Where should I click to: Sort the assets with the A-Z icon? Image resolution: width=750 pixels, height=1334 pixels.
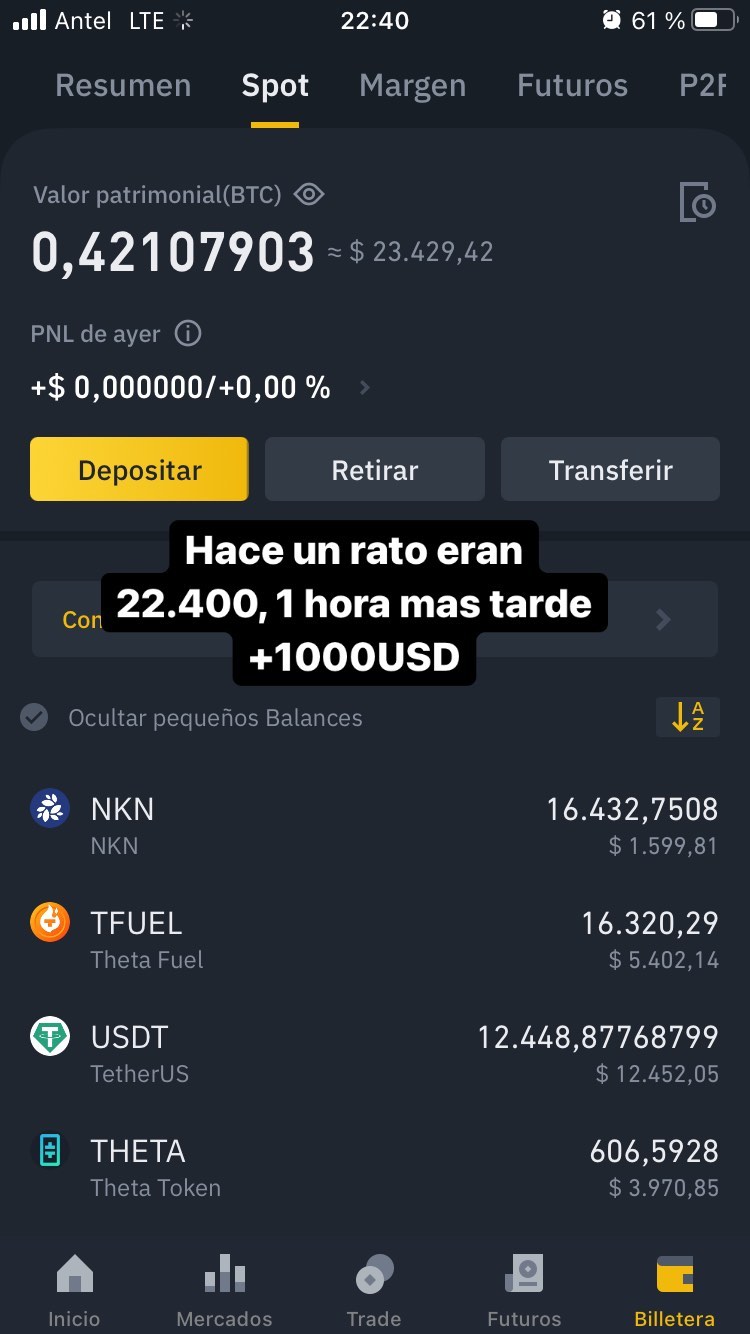pos(688,717)
